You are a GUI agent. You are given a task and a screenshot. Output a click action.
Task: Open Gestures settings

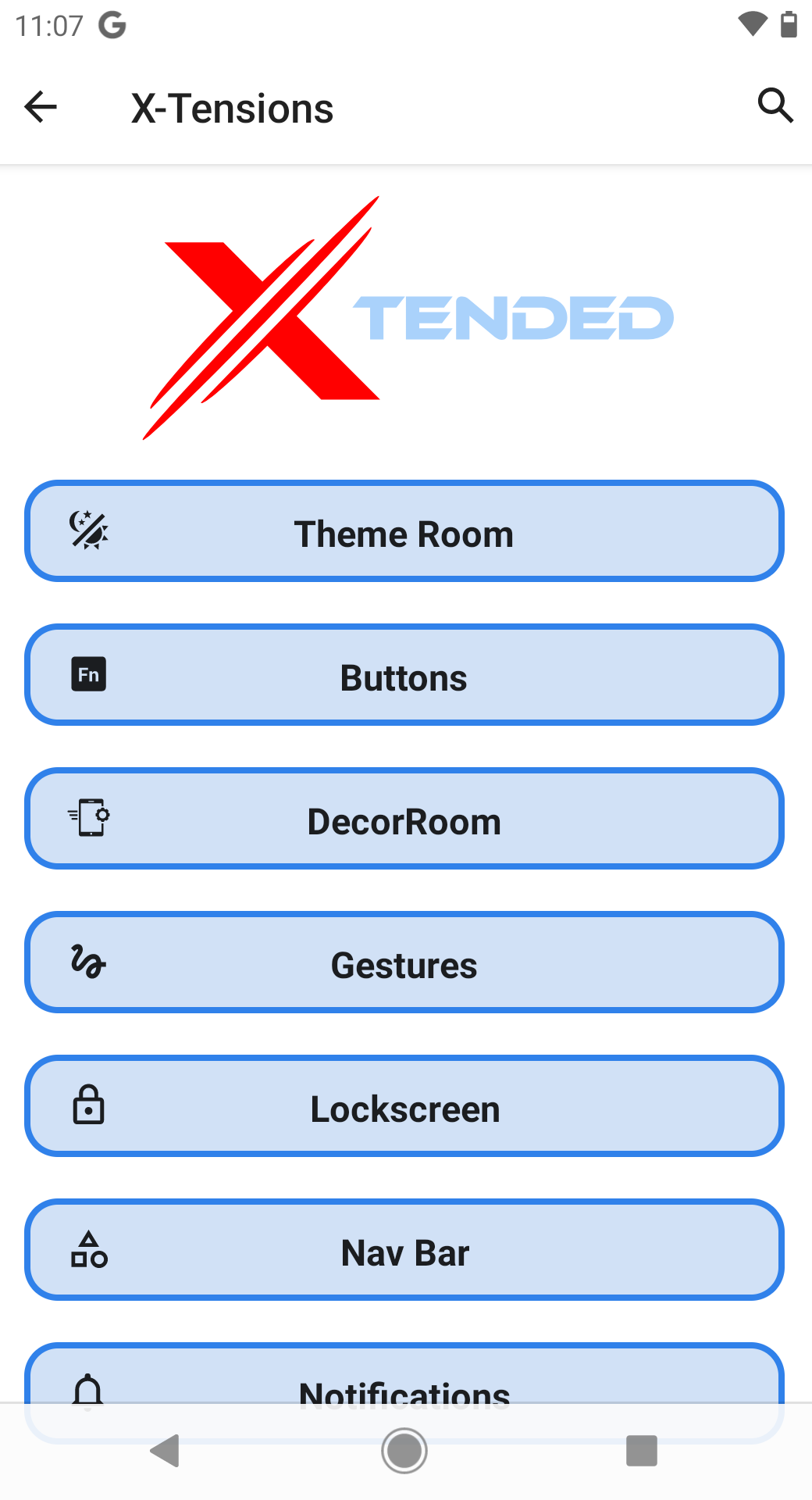tap(404, 962)
